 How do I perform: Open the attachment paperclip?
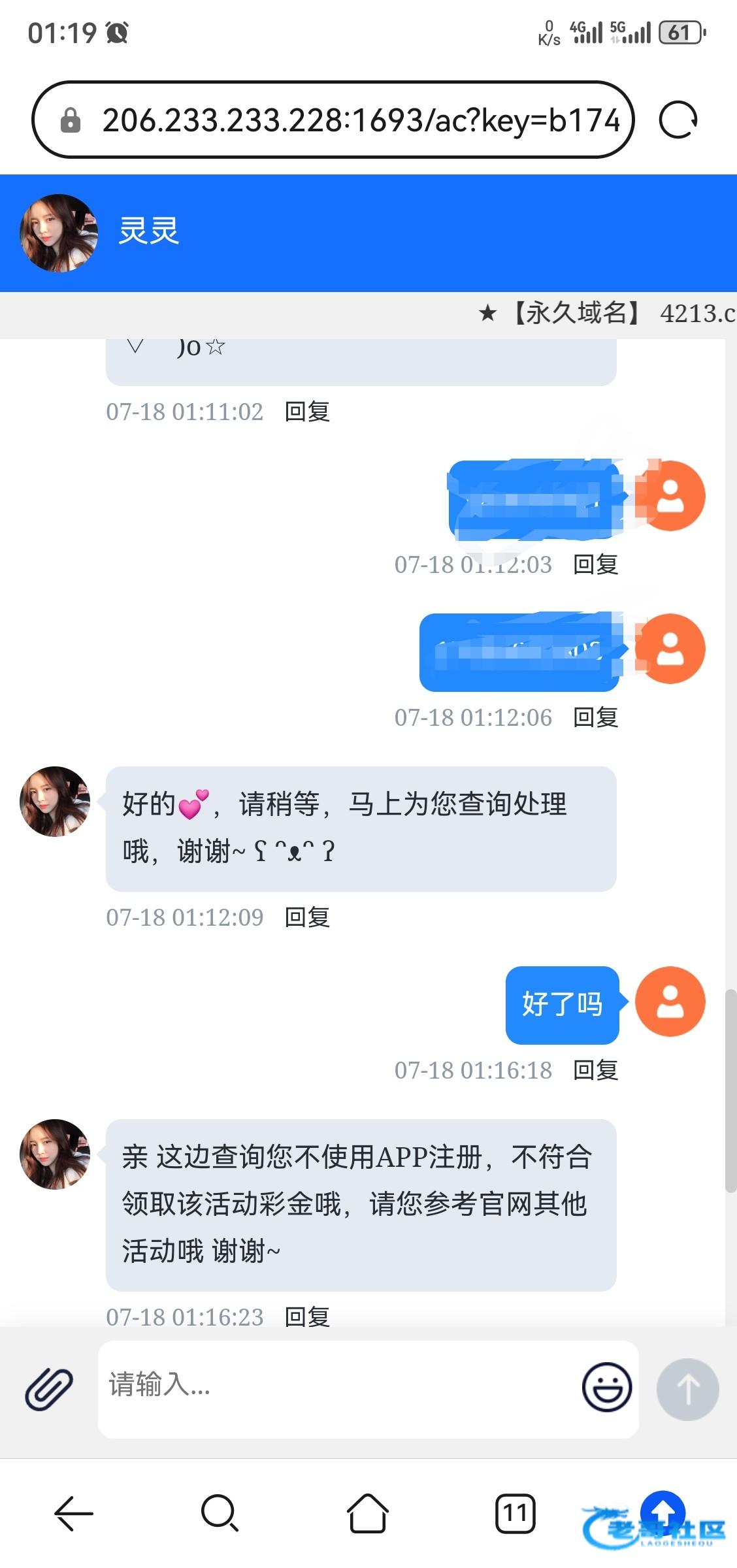coord(49,1388)
